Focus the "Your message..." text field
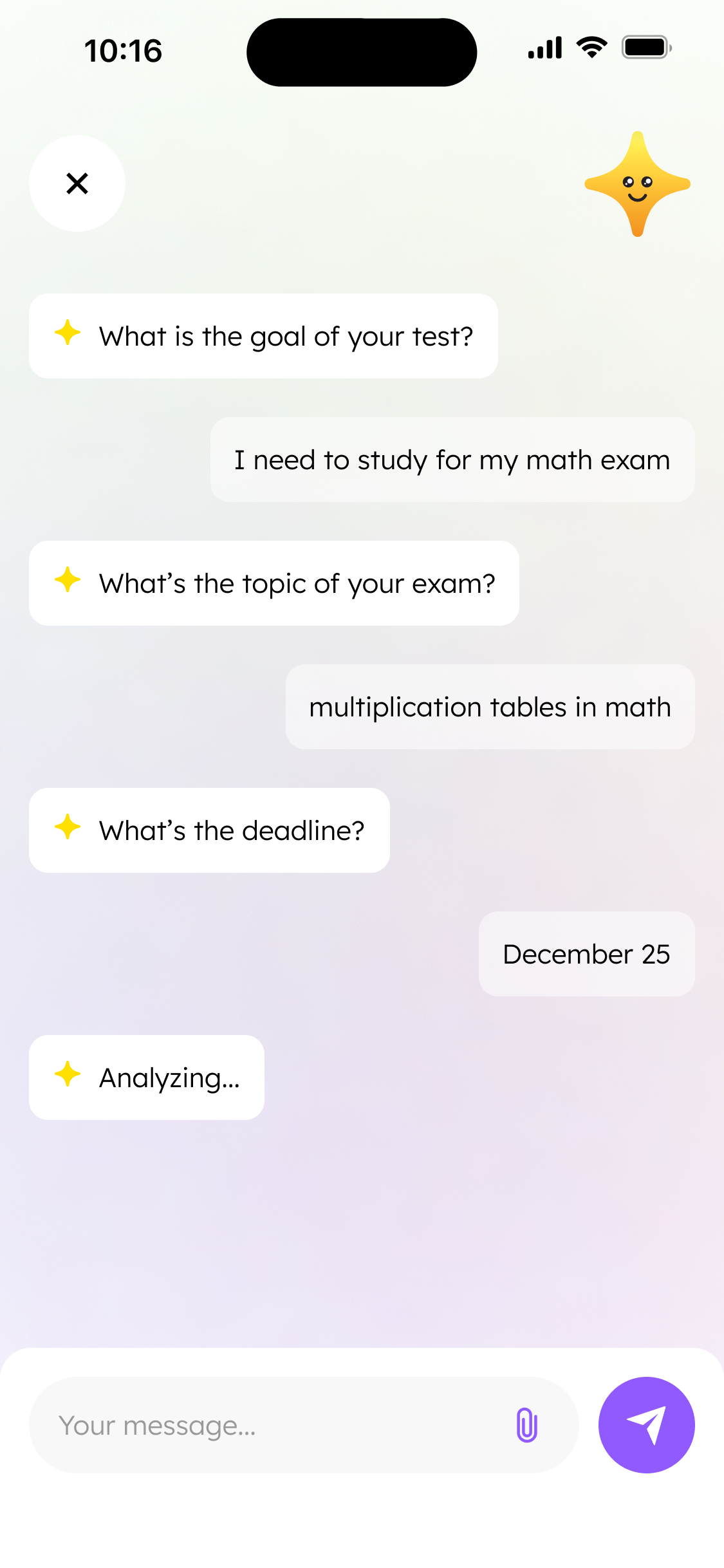The width and height of the screenshot is (724, 1568). tap(270, 1426)
